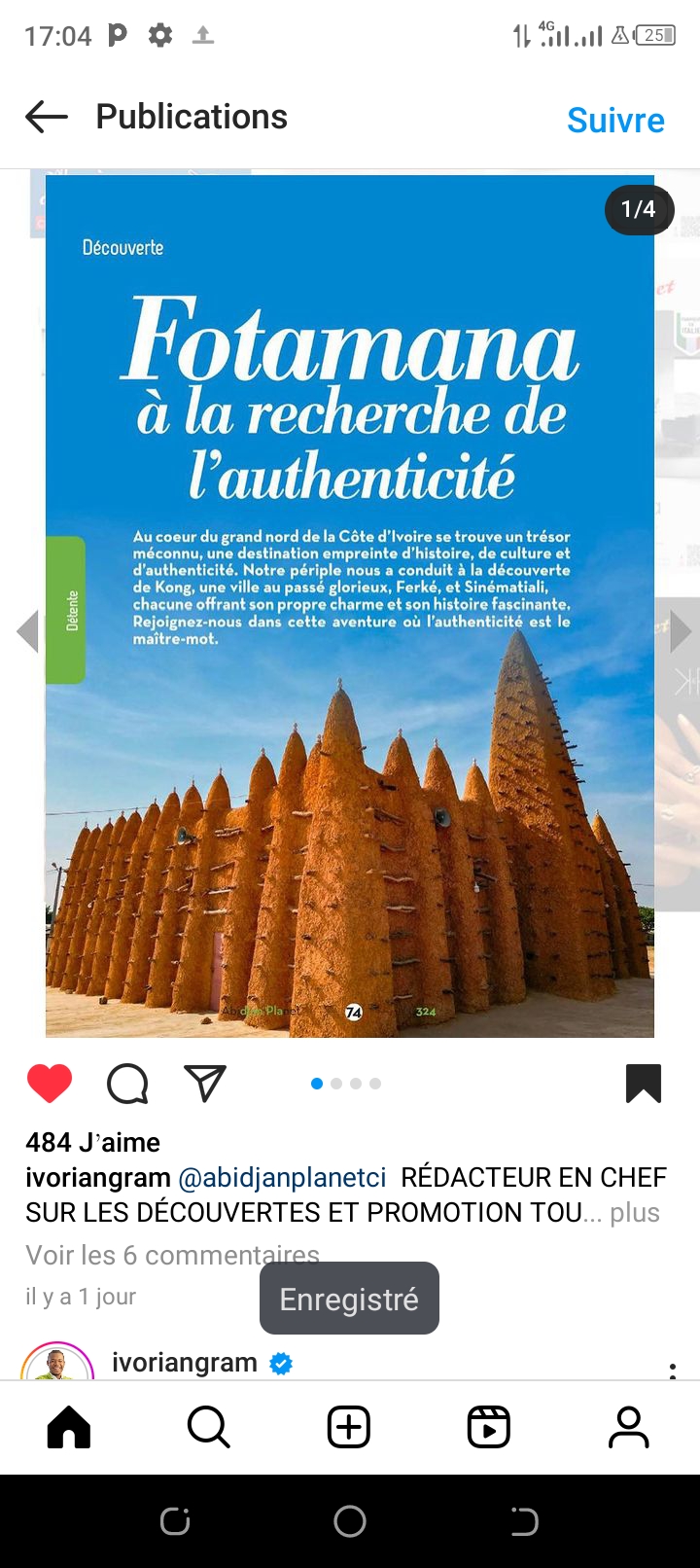Open the carousel image of Fotamana
700x1568 pixels.
tap(350, 606)
